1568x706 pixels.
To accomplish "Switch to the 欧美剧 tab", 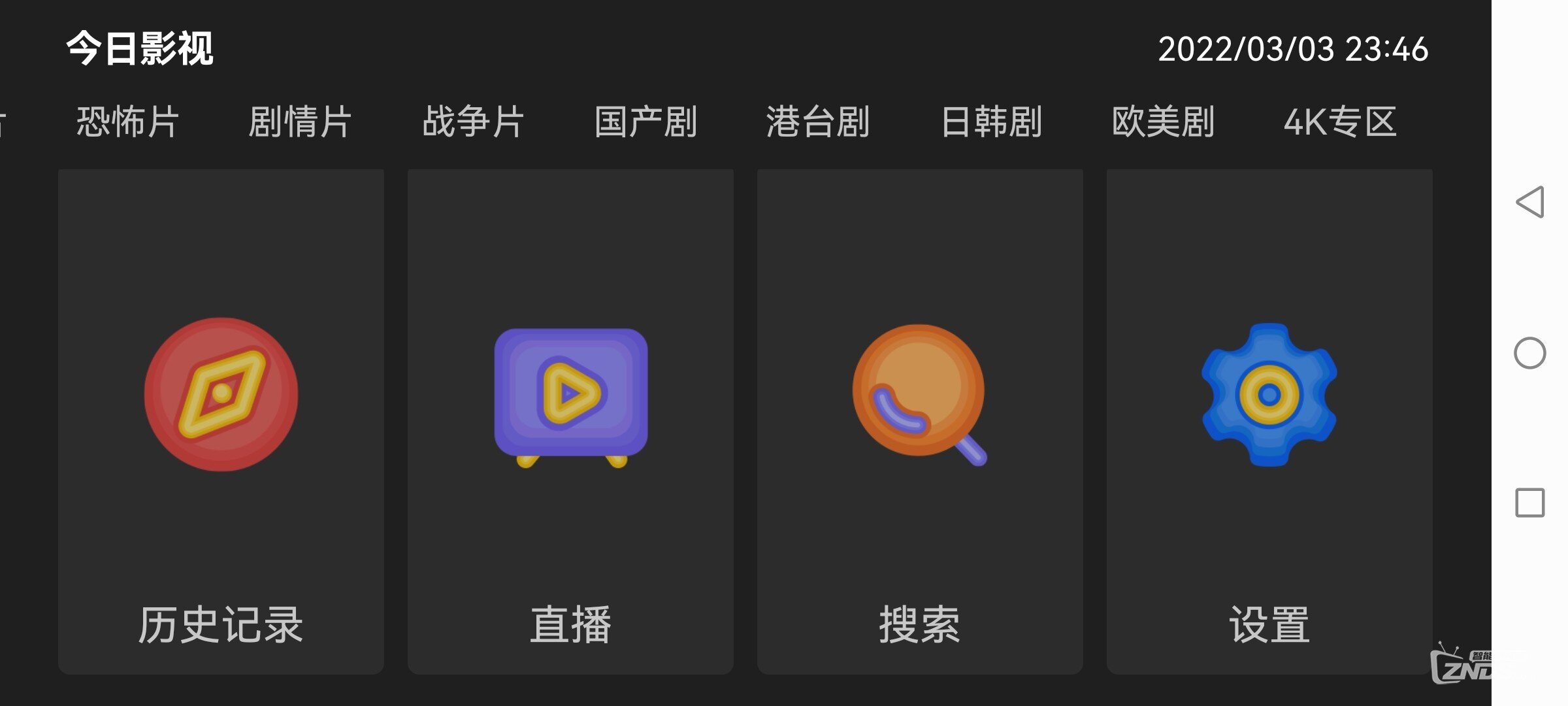I will click(x=1163, y=122).
